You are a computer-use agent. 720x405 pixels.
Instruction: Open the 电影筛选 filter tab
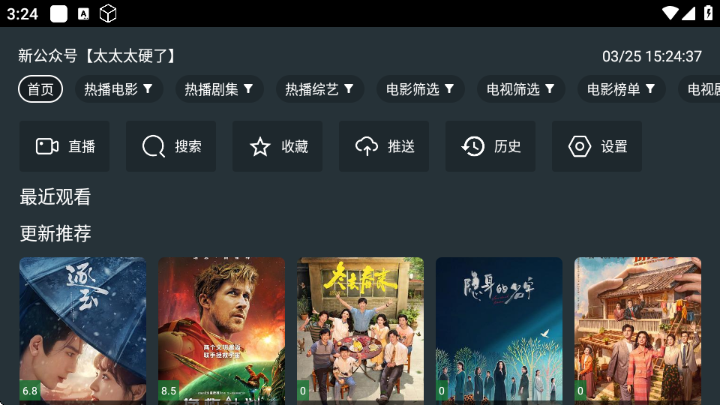(420, 89)
